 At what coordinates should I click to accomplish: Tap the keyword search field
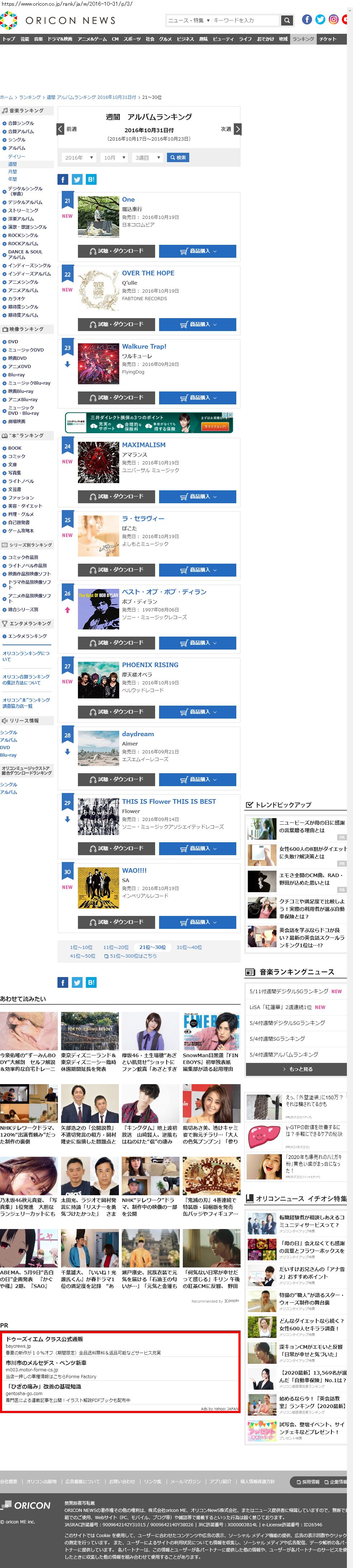click(243, 20)
